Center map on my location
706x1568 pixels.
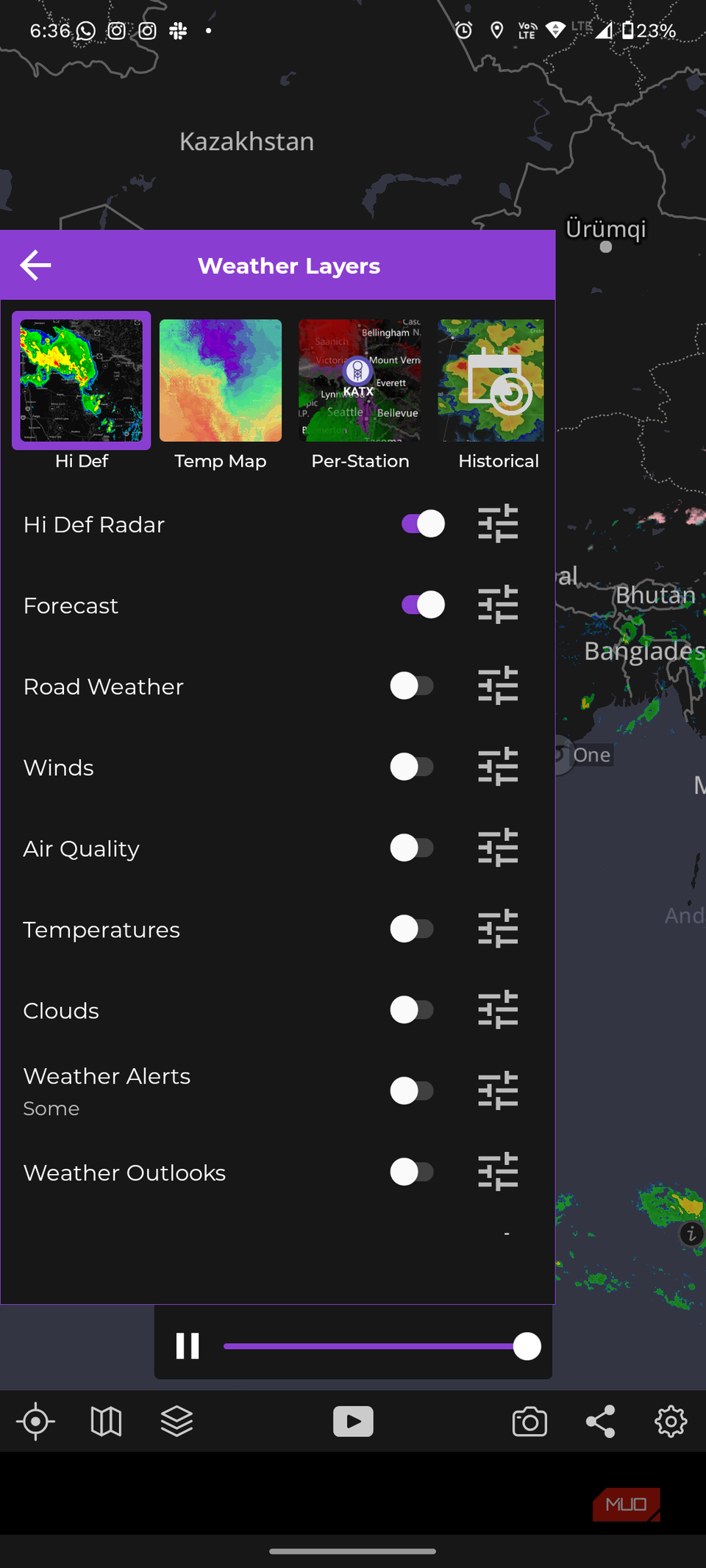[35, 1421]
